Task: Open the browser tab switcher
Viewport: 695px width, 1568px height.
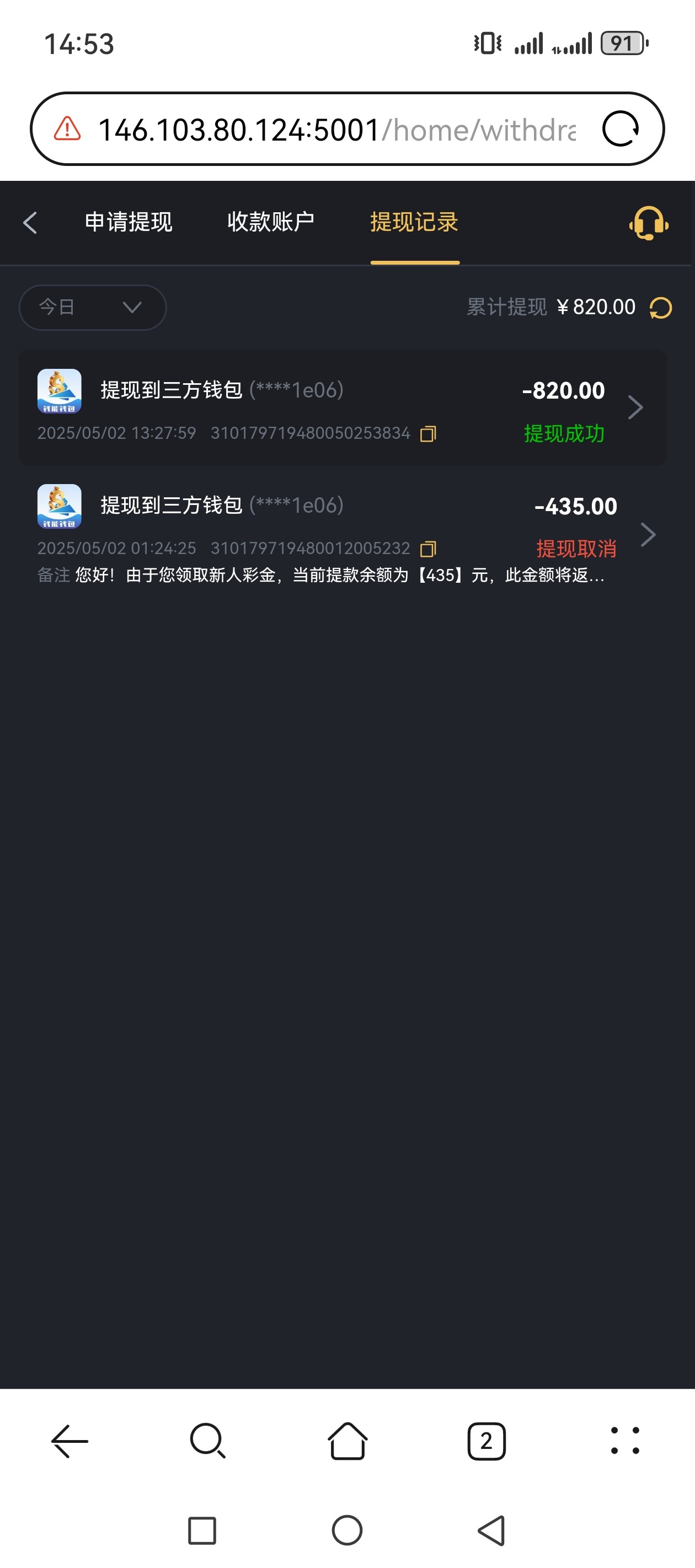Action: pyautogui.click(x=486, y=1441)
